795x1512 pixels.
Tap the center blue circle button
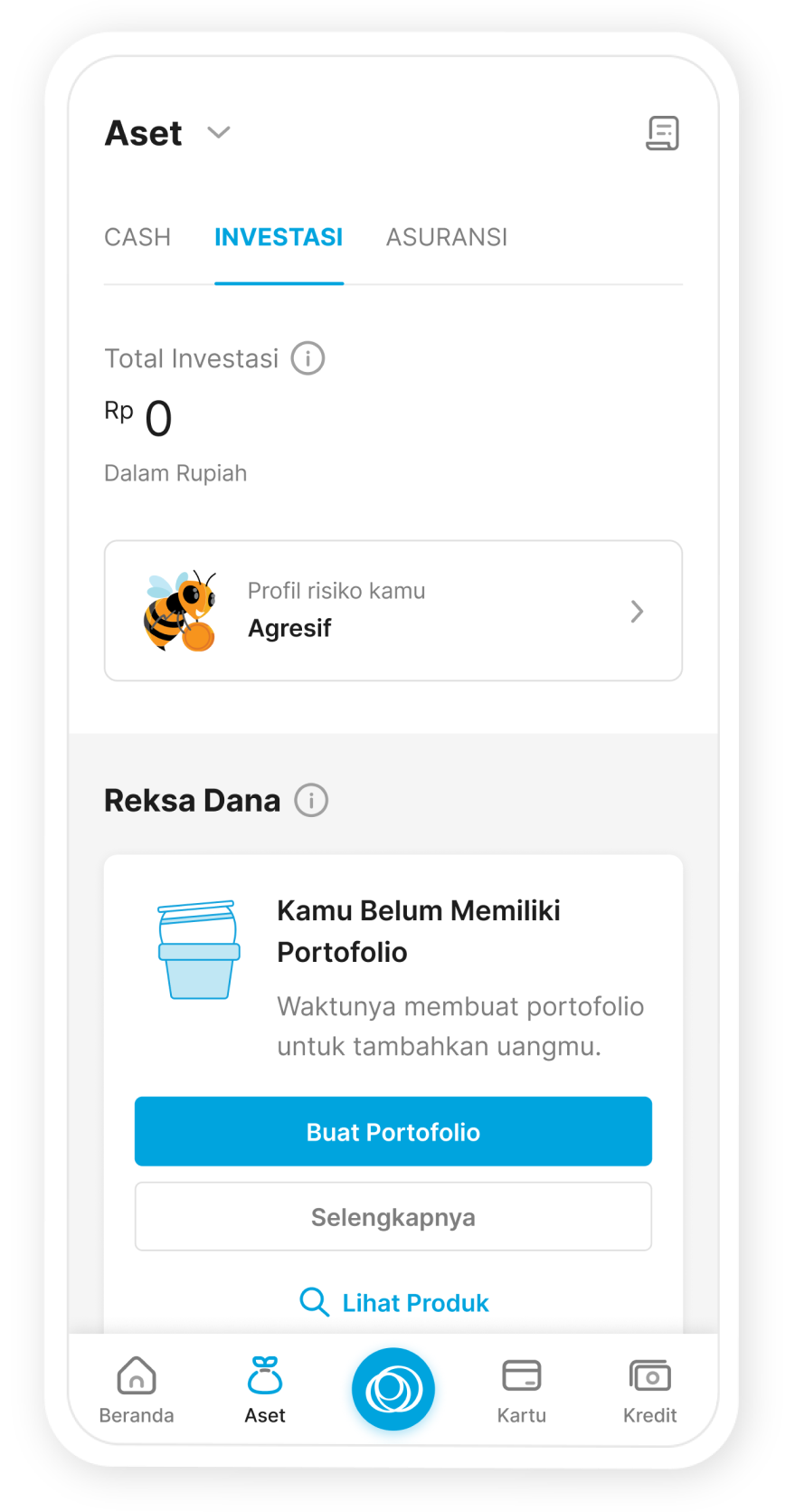pyautogui.click(x=393, y=1389)
